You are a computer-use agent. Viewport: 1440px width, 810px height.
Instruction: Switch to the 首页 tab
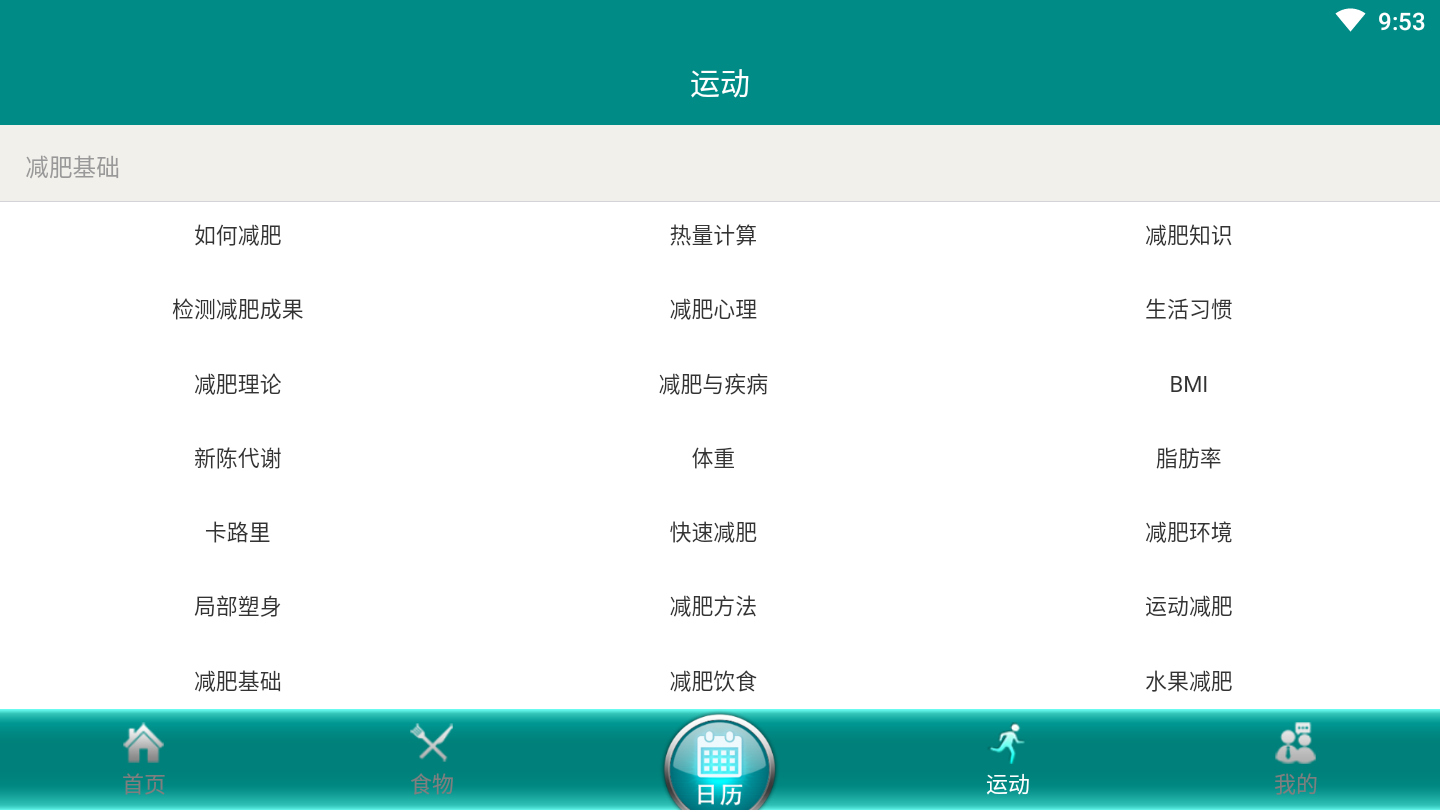tap(143, 759)
